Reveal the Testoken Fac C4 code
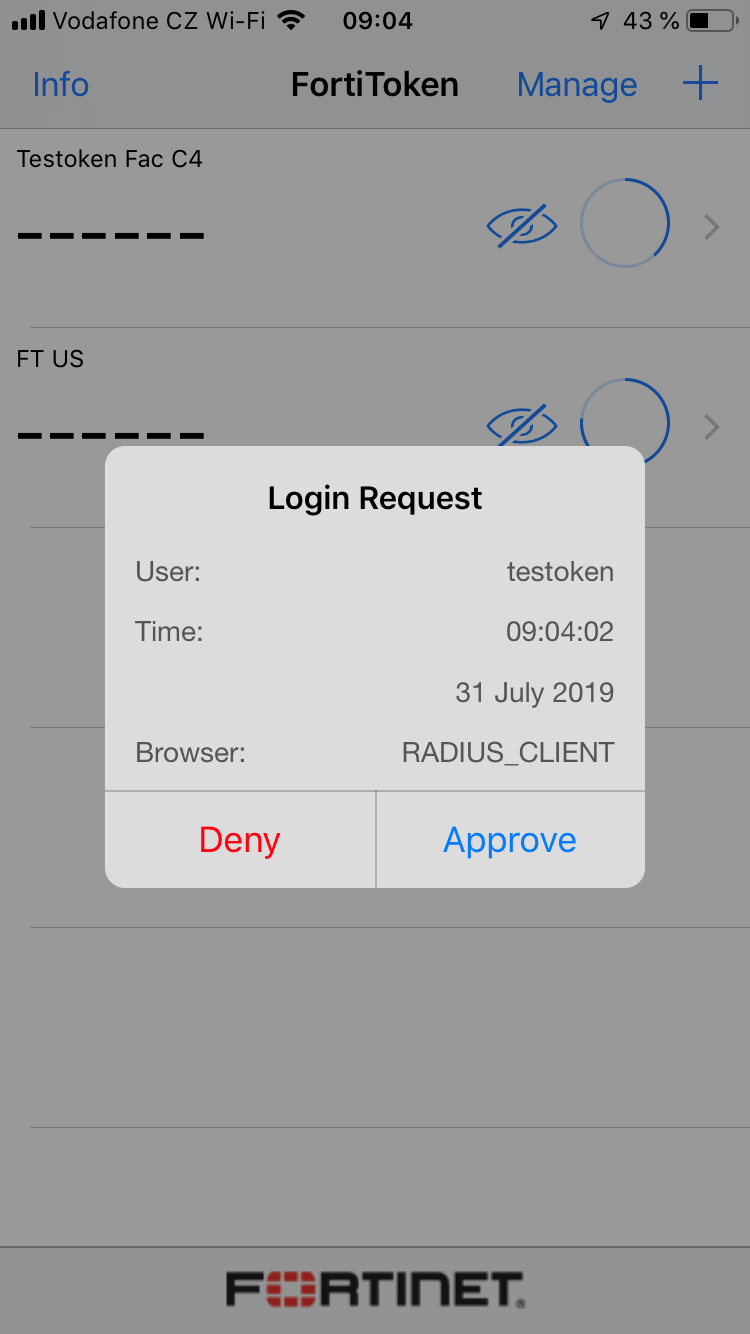The height and width of the screenshot is (1334, 750). [522, 227]
